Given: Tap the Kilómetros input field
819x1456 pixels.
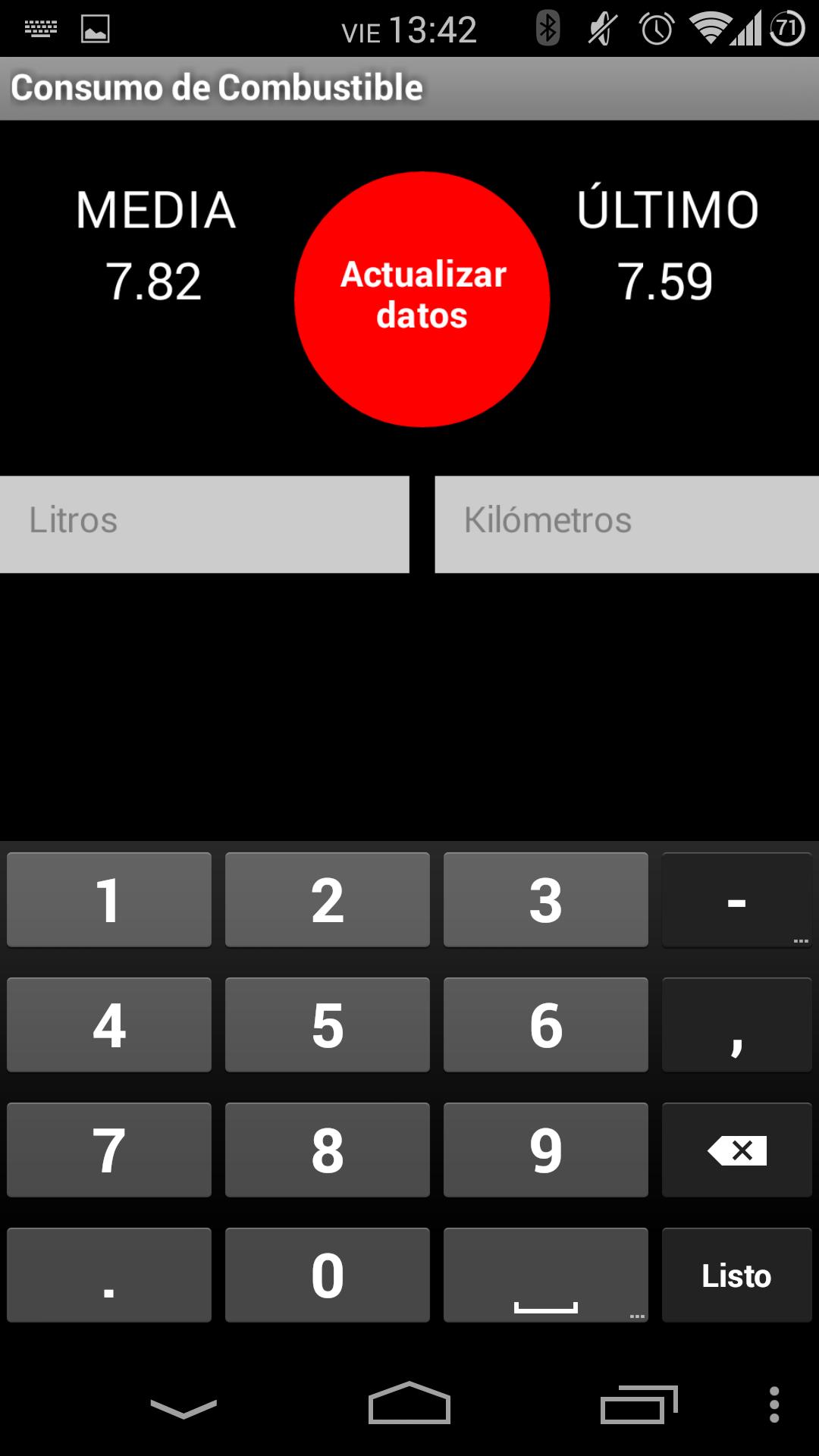Looking at the screenshot, I should click(625, 523).
